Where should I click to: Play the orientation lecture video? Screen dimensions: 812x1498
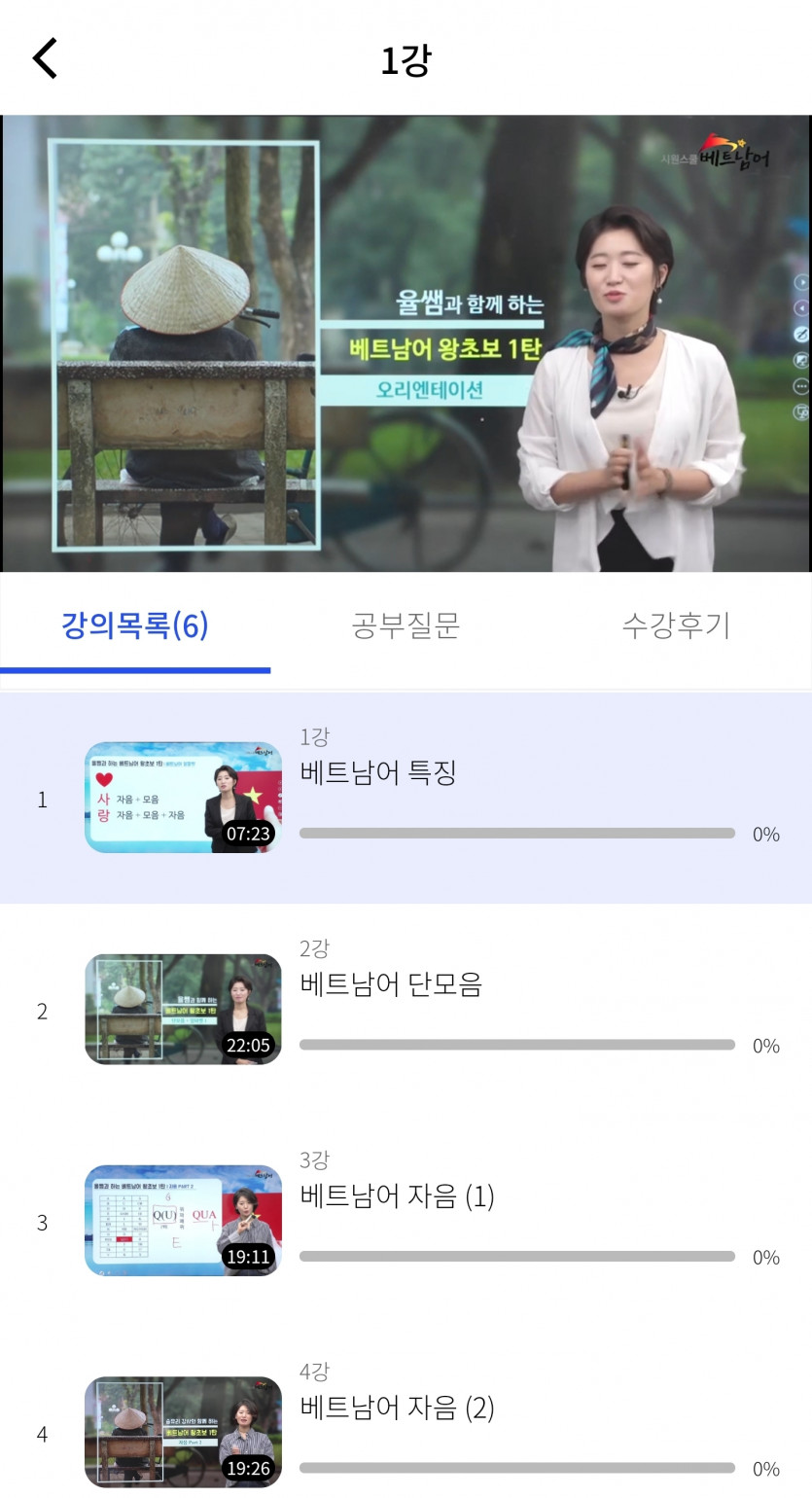tap(406, 343)
